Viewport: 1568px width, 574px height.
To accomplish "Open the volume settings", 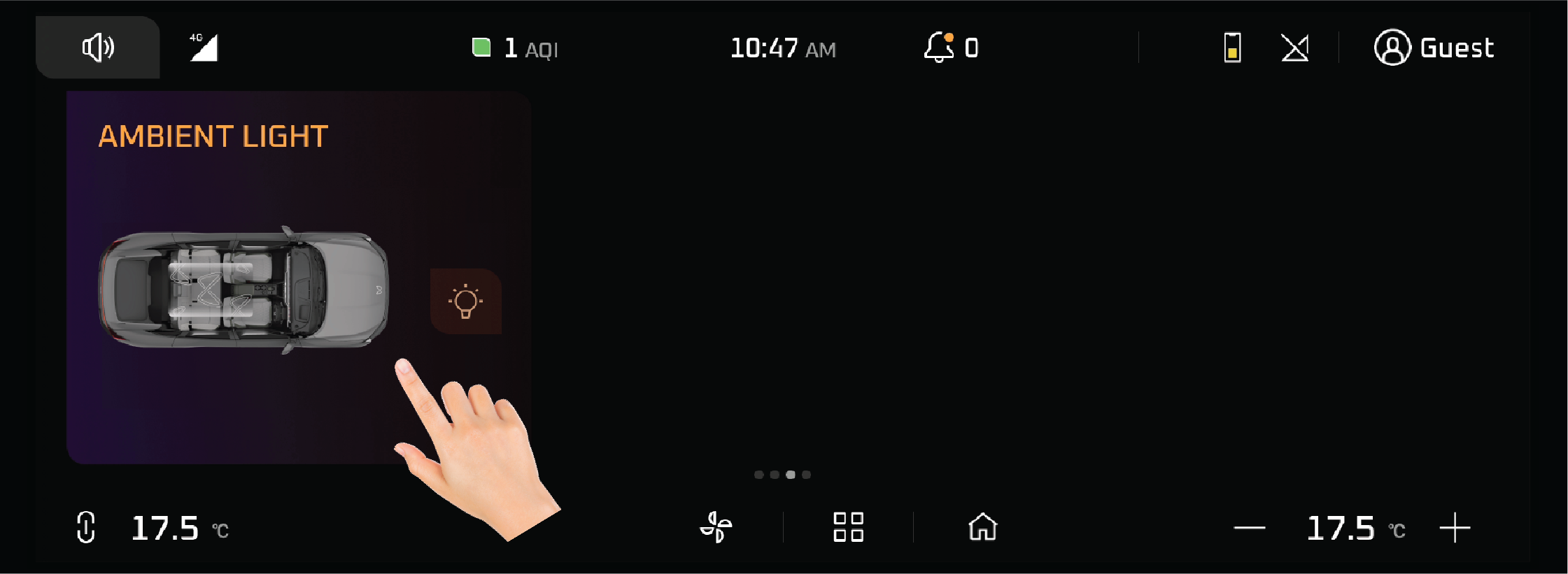I will coord(98,48).
